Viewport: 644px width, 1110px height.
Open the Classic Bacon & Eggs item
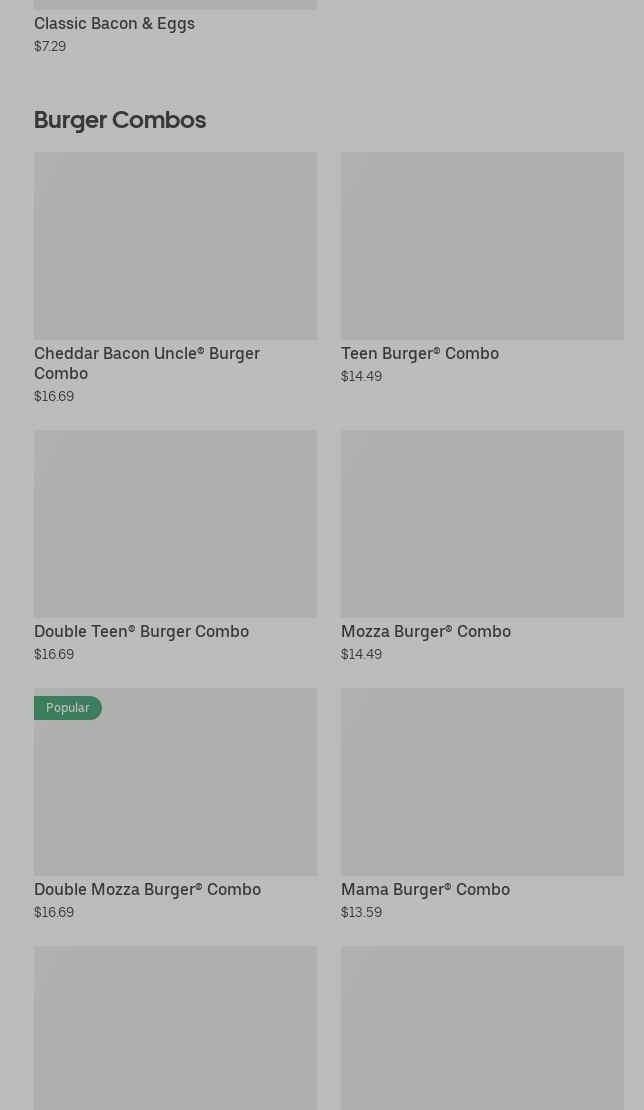coord(175,27)
